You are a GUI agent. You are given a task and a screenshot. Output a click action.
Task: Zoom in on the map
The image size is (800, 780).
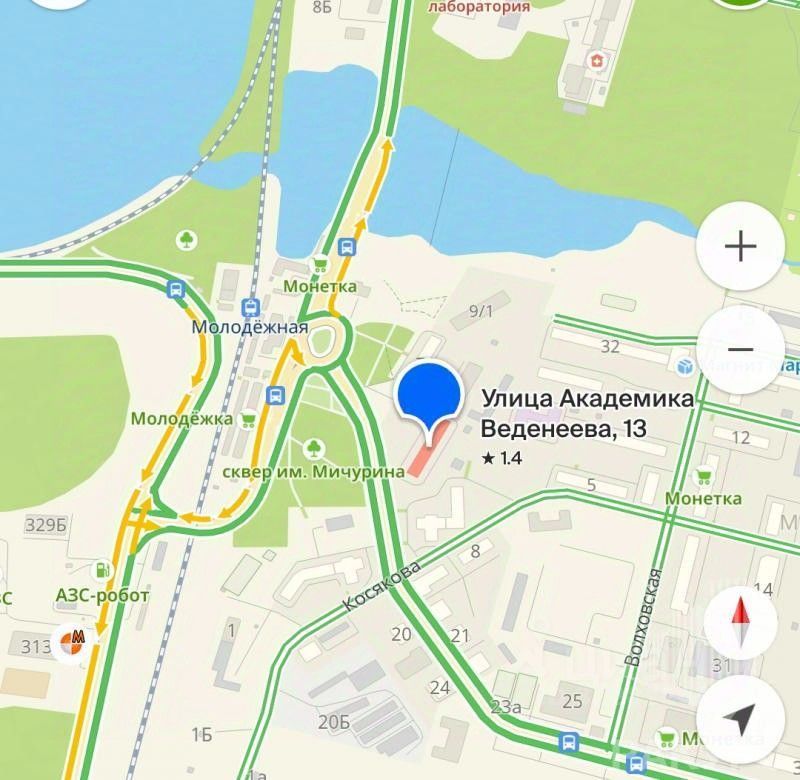(x=740, y=246)
